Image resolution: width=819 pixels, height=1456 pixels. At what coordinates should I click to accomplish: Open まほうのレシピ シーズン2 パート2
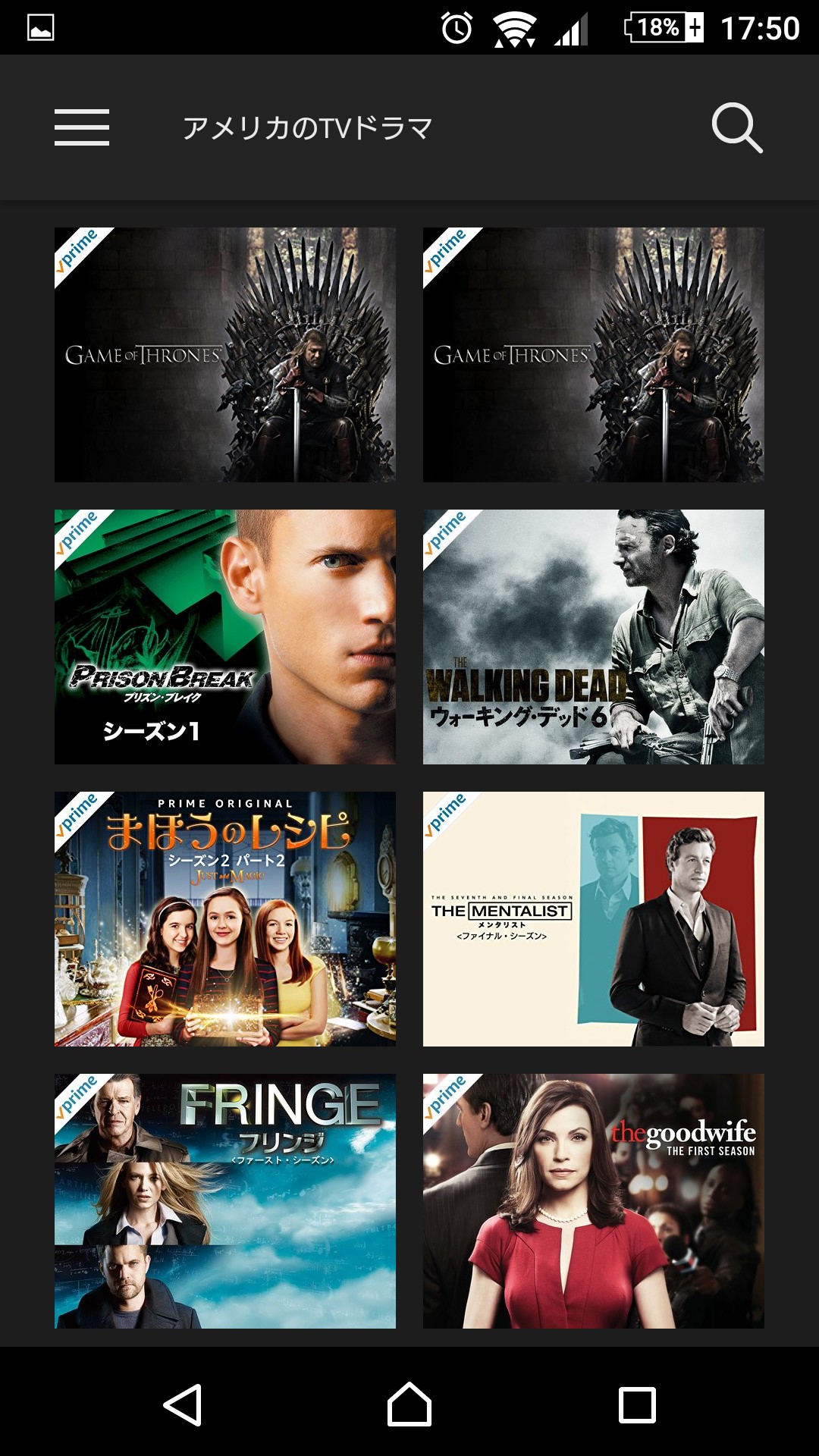coord(224,918)
